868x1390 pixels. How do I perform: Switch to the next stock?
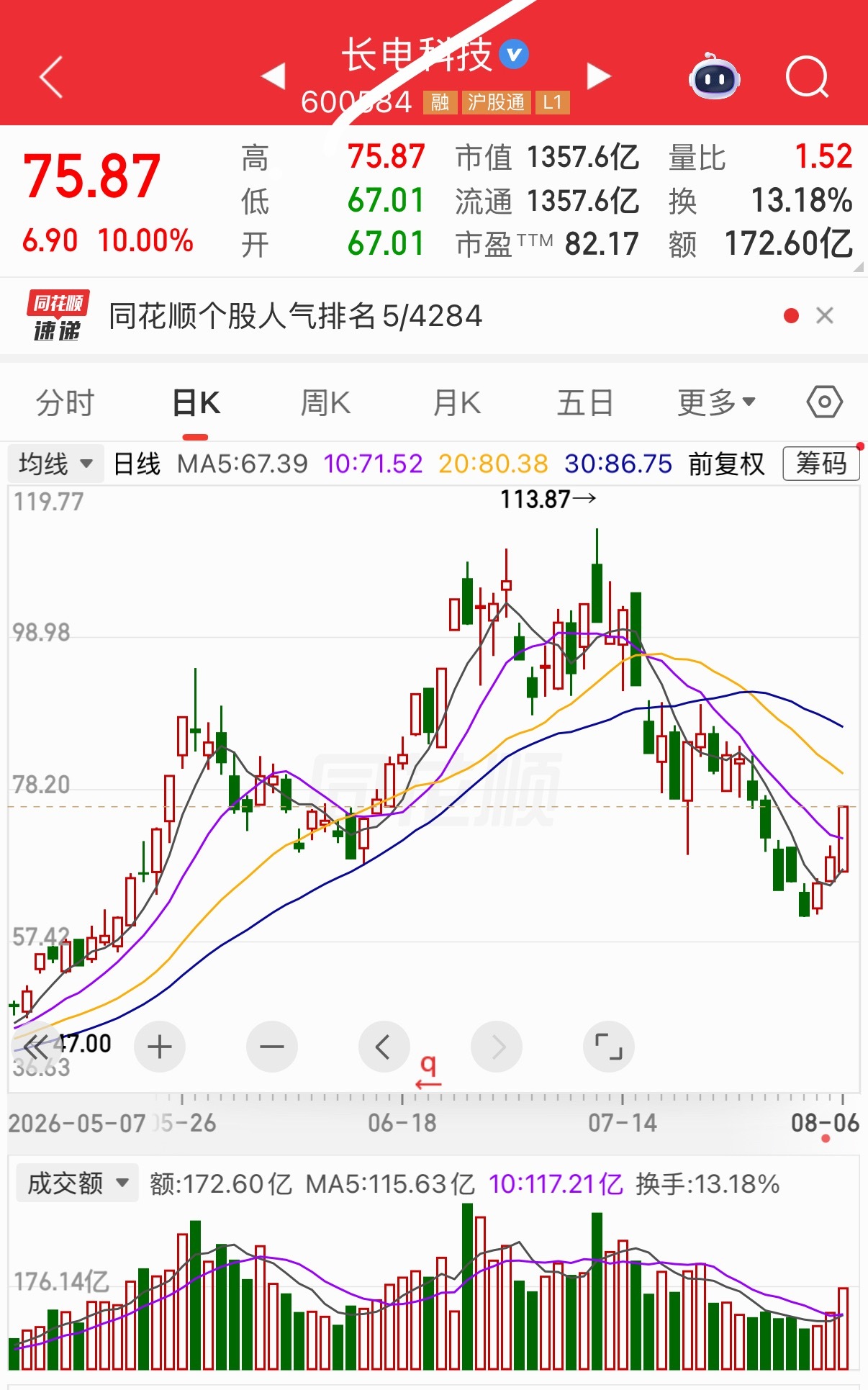pos(599,76)
